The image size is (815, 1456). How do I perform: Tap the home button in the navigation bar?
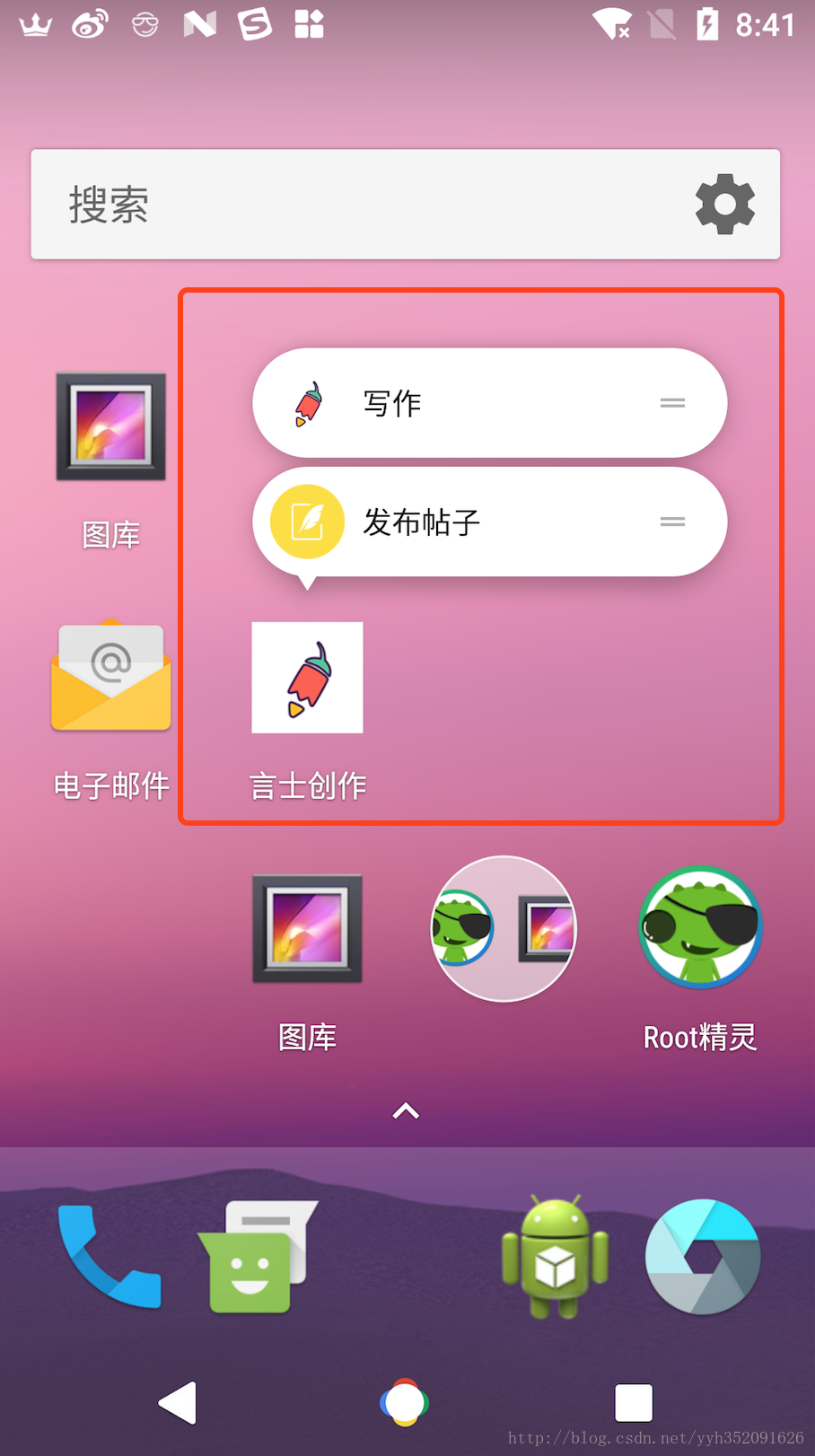tap(405, 1402)
